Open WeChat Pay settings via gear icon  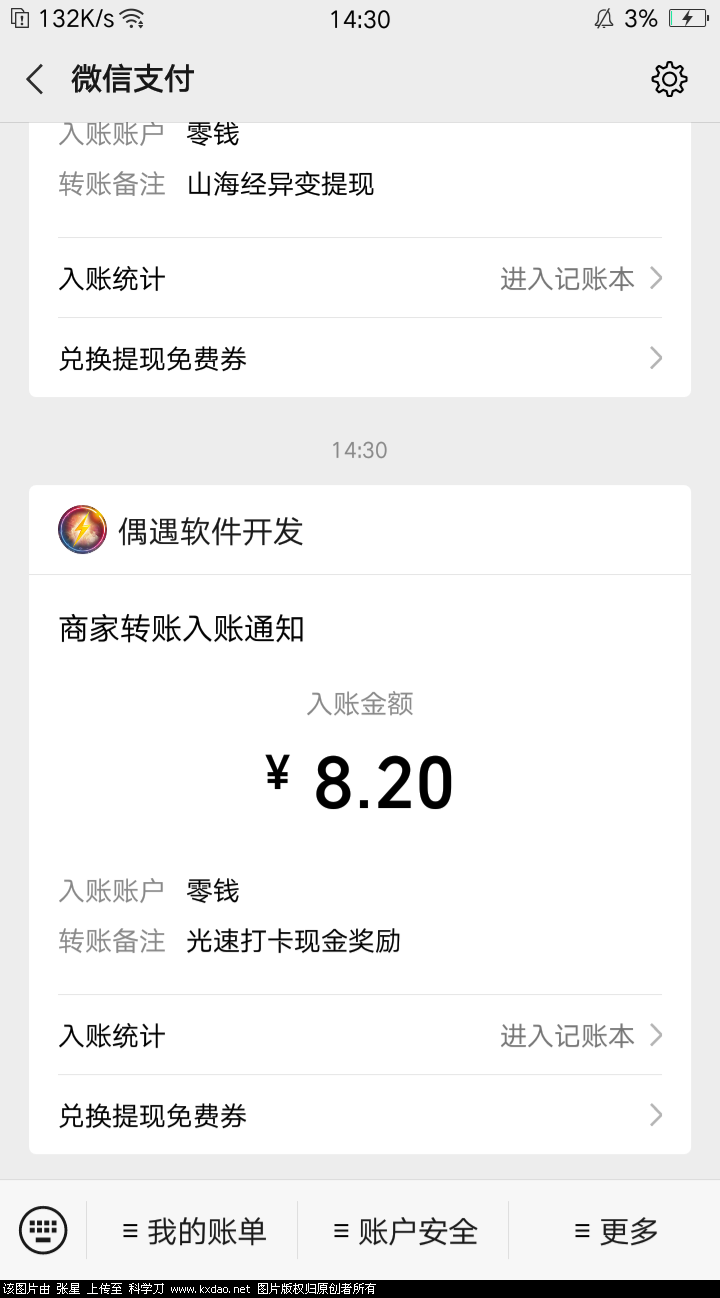669,78
